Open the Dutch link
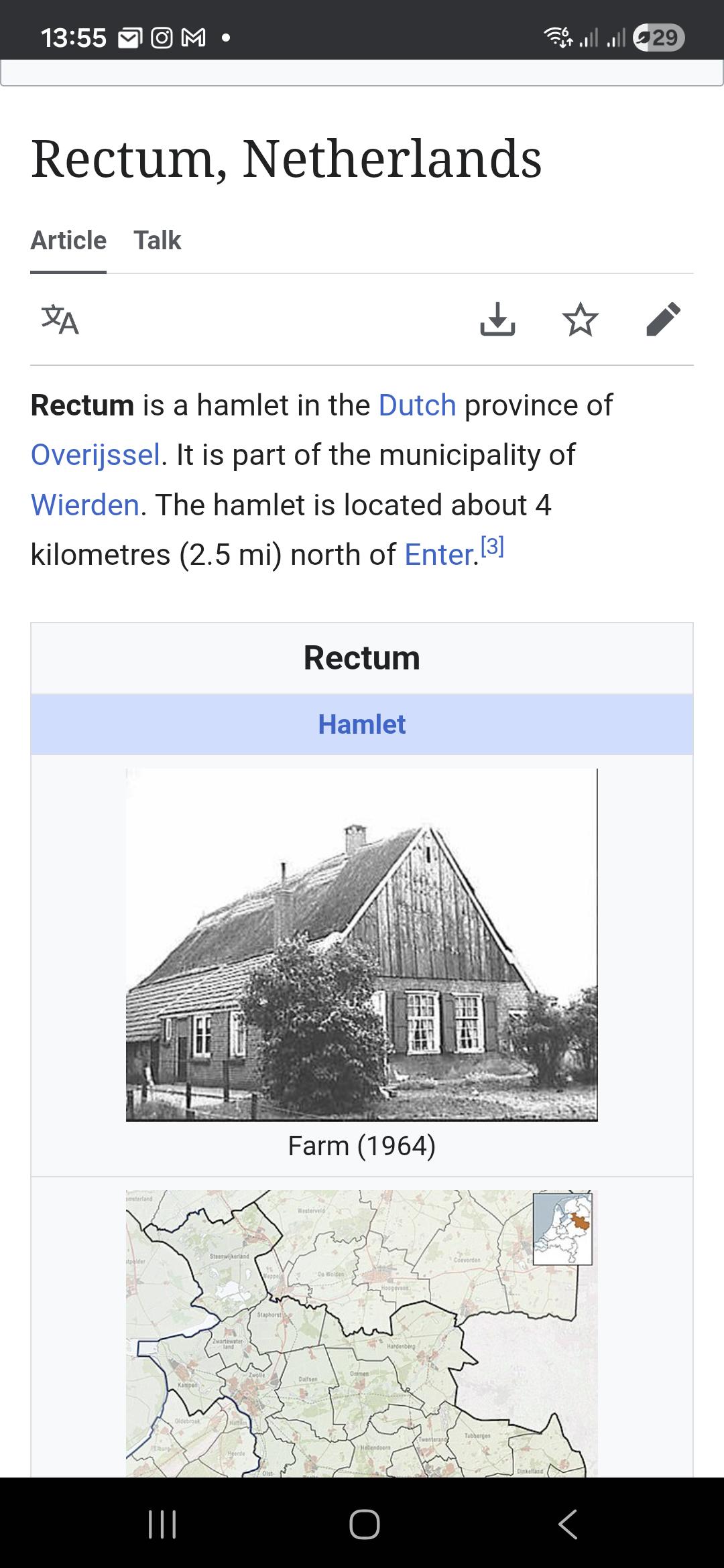This screenshot has height=1568, width=724. [x=417, y=405]
